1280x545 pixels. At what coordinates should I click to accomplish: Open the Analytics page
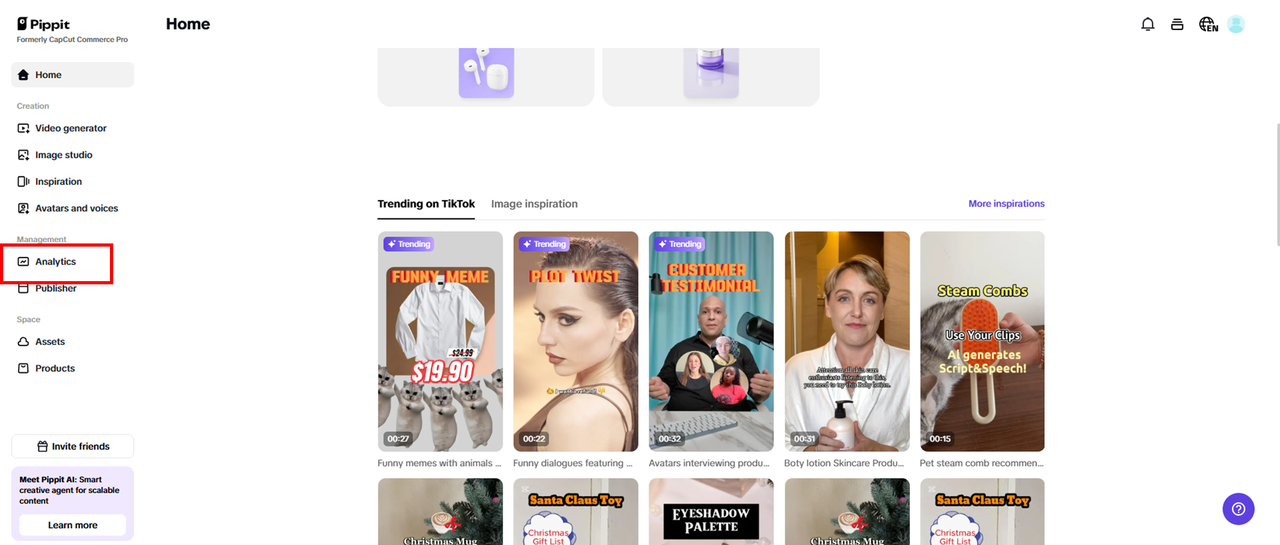[55, 262]
